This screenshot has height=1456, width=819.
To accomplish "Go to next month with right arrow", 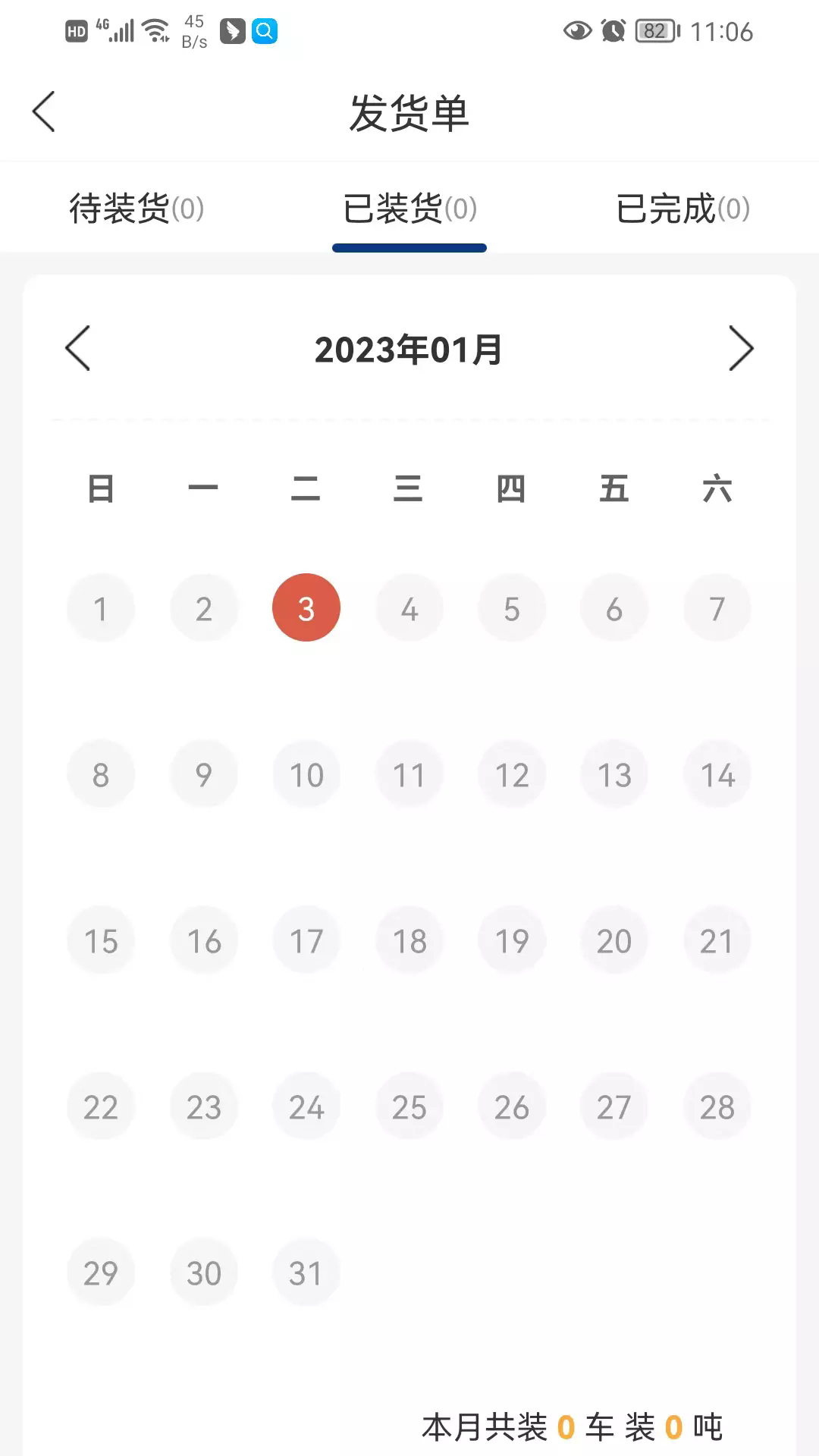I will 742,349.
